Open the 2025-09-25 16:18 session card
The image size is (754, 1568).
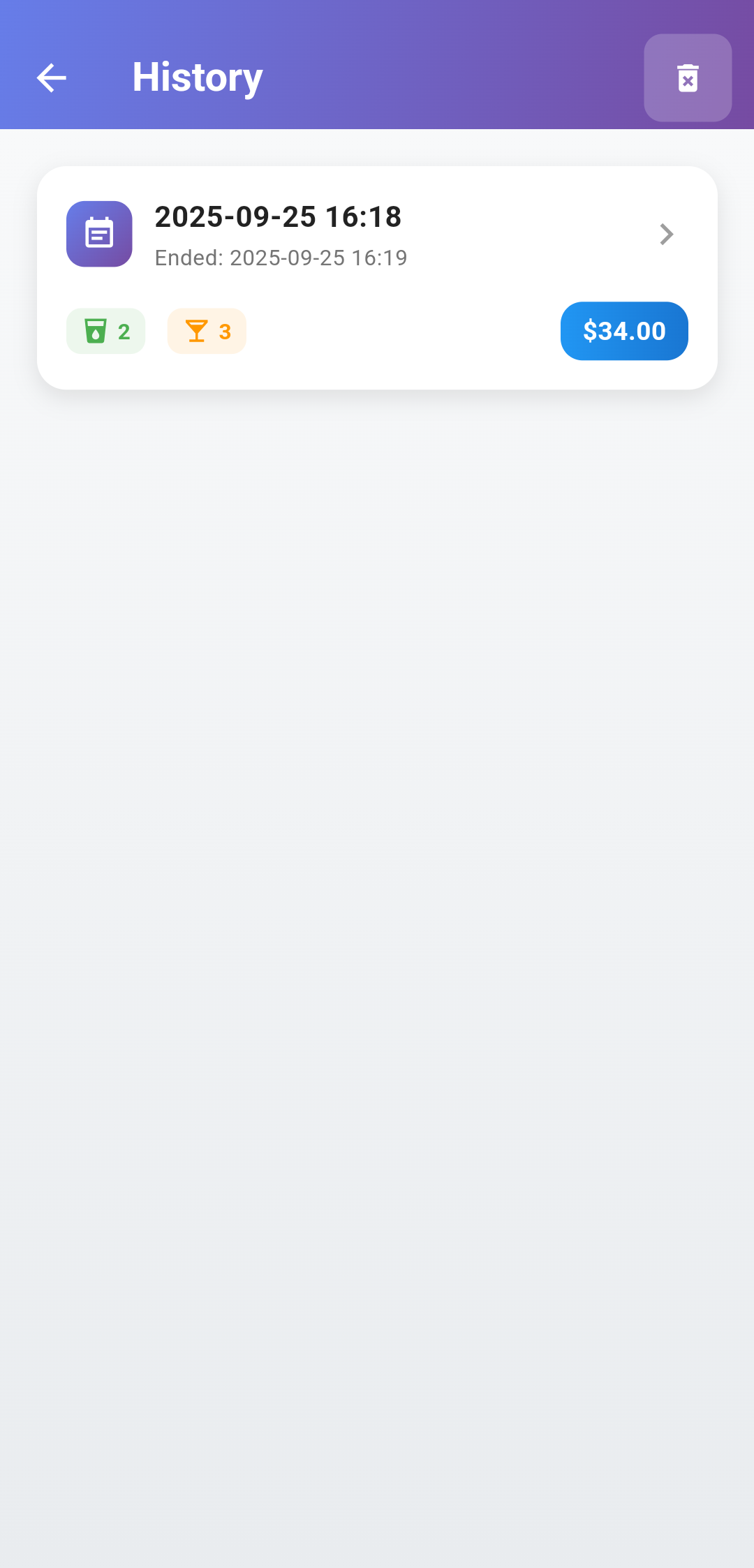point(377,278)
